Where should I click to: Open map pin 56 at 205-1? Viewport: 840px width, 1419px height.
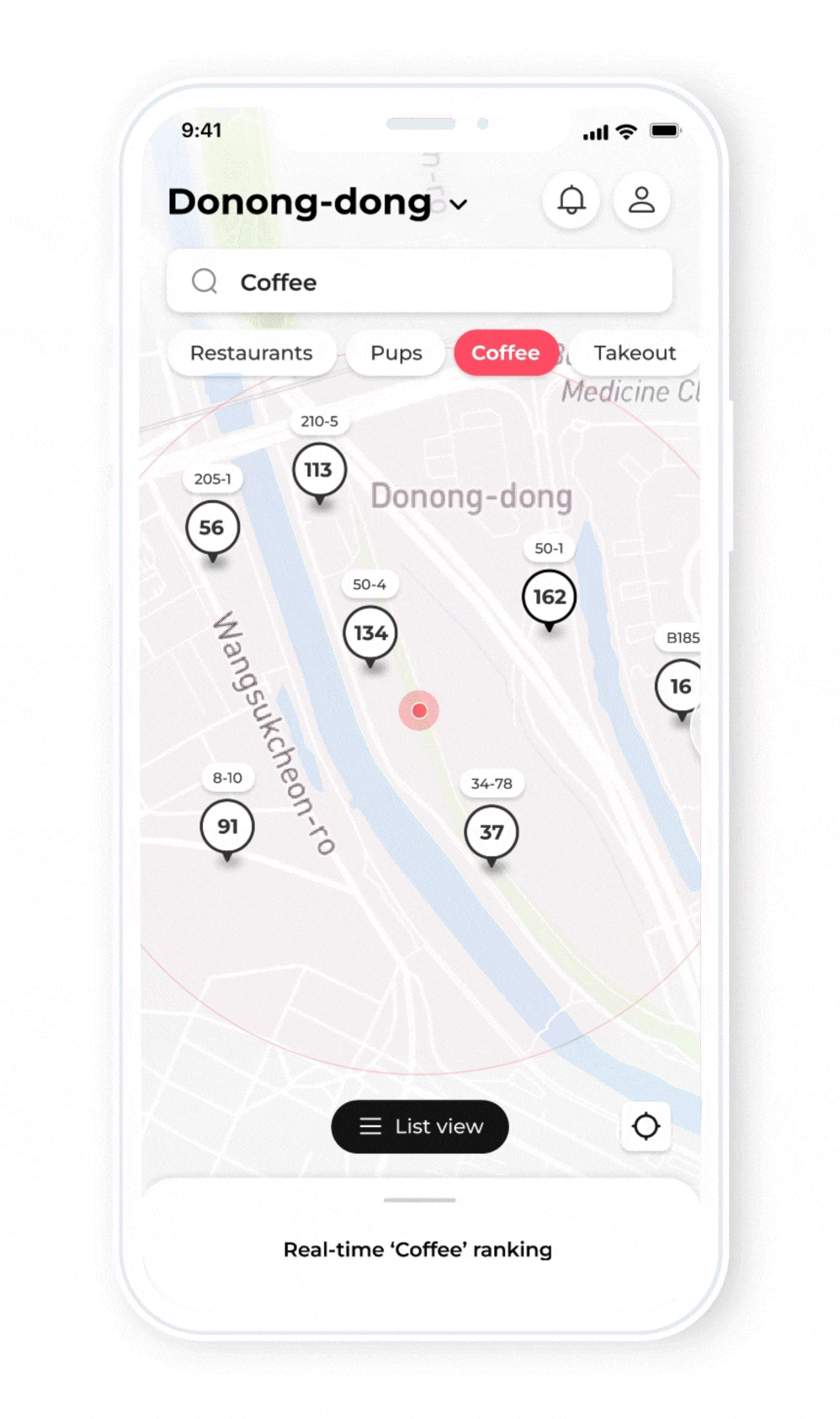tap(212, 529)
